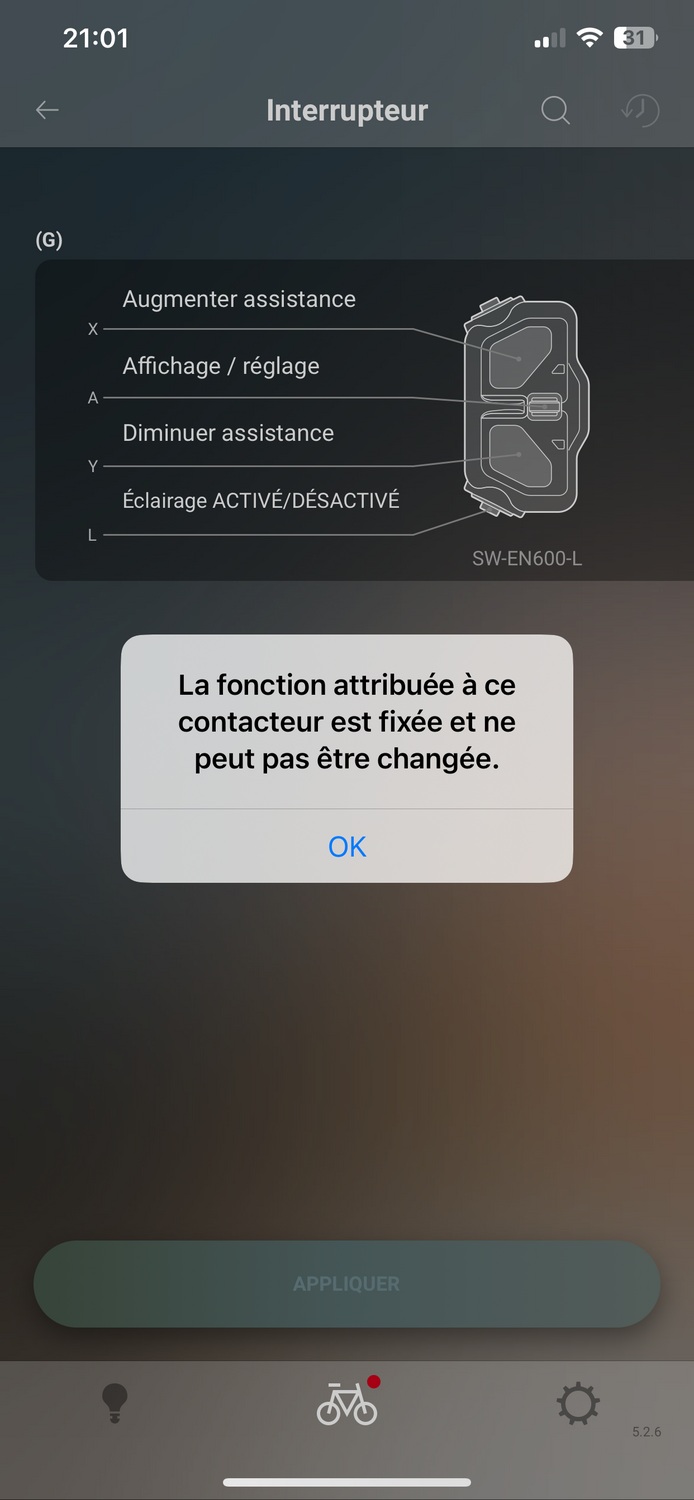Open the search magnifier icon
Screen dimensions: 694x1500
point(555,111)
